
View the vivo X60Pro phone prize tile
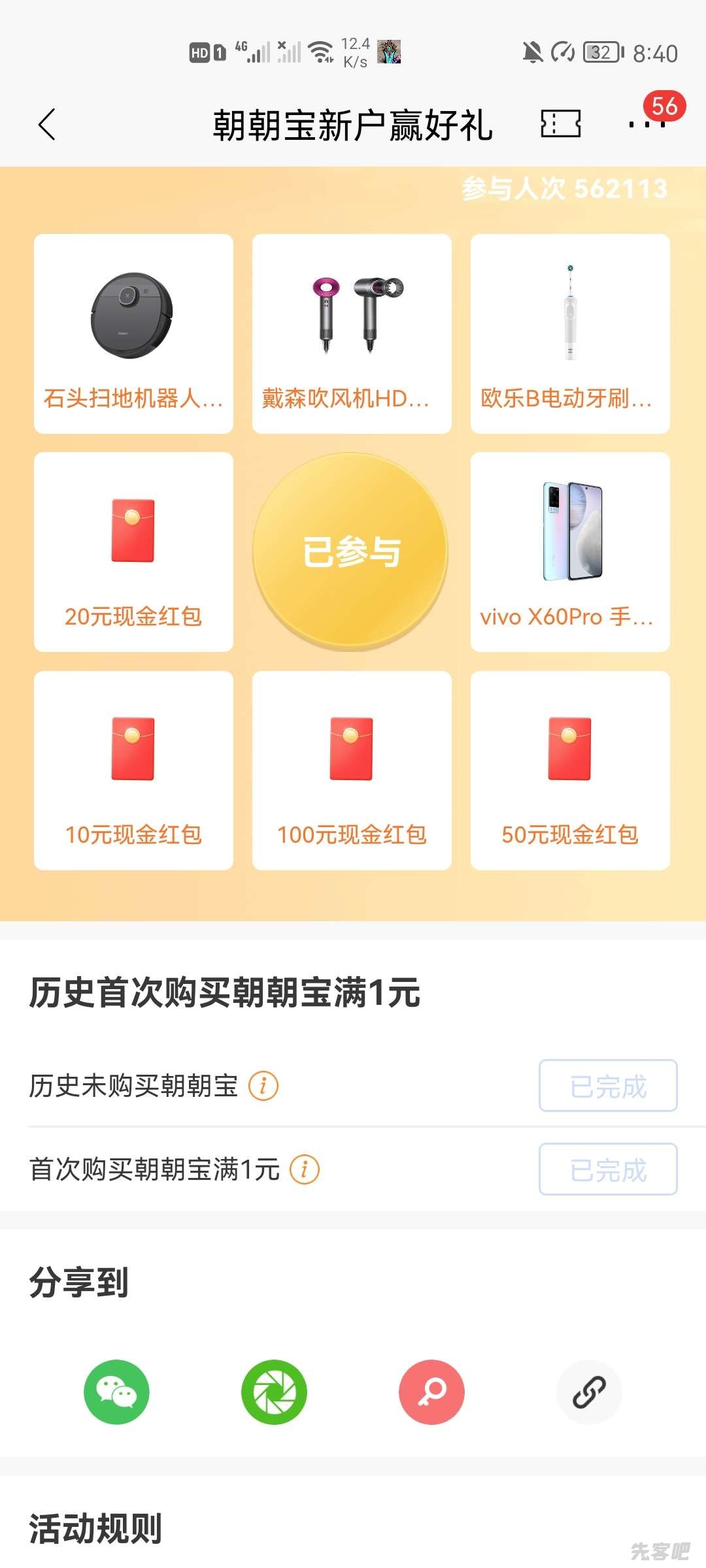(570, 551)
